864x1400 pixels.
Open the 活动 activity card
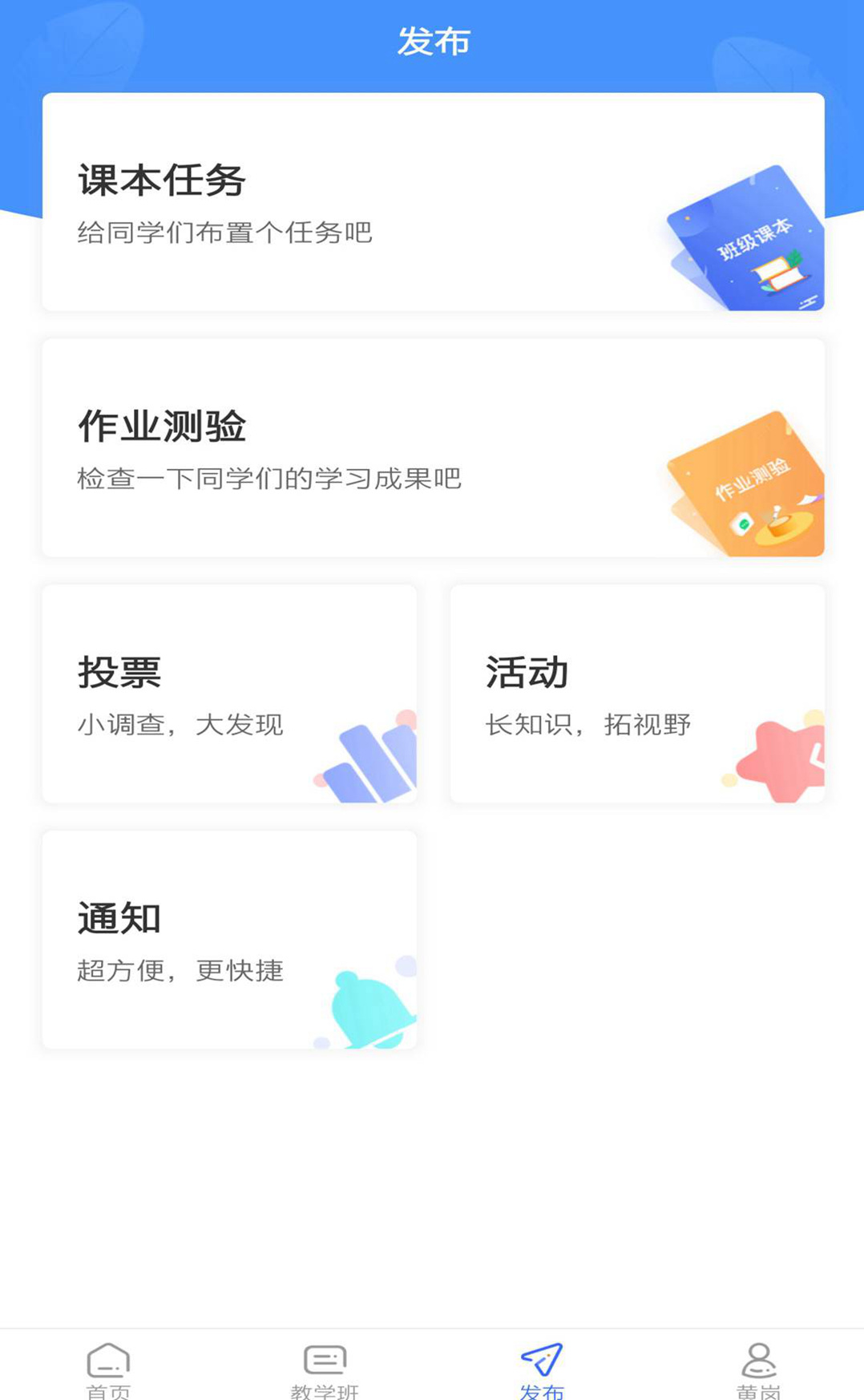point(637,694)
